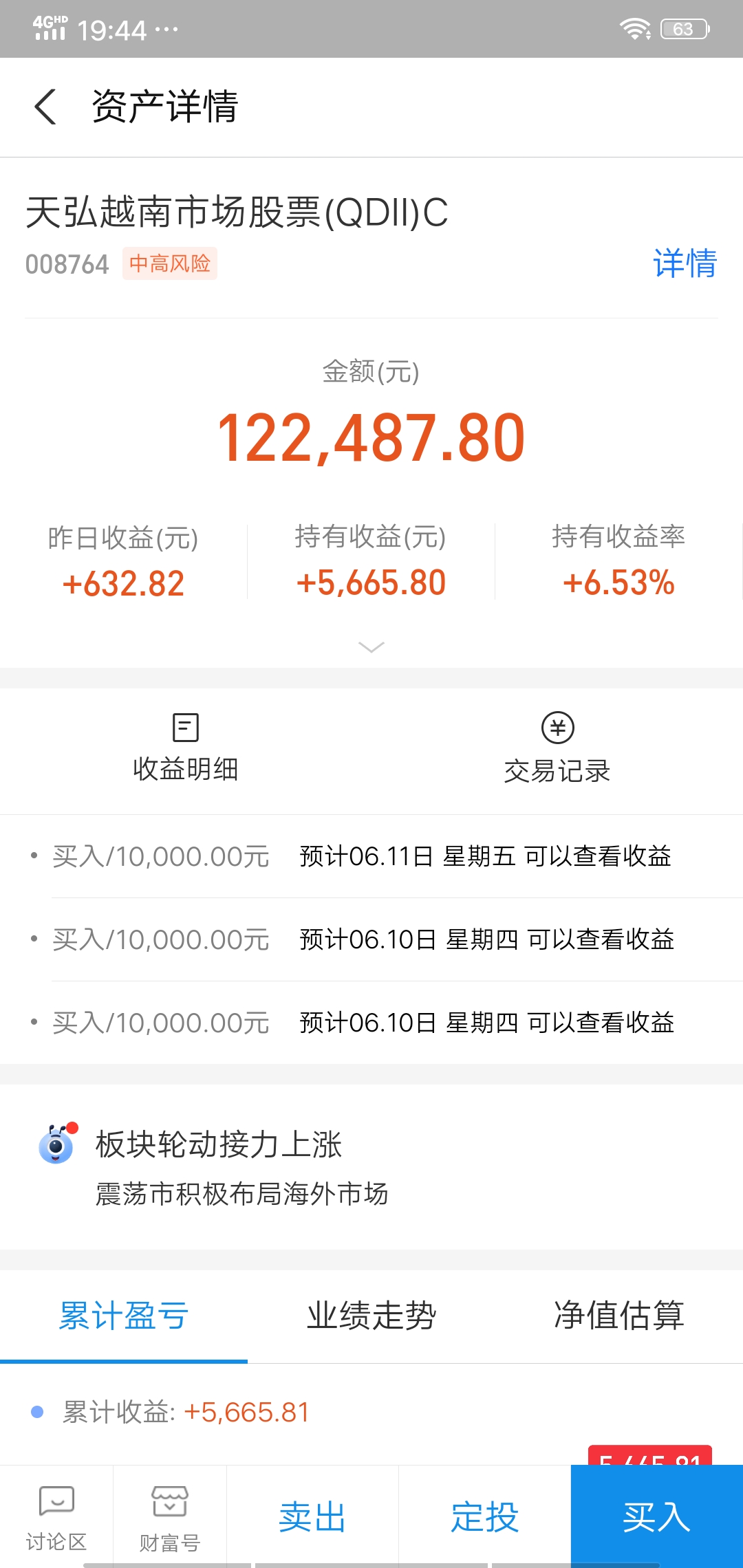Open 交易记录

click(x=557, y=748)
